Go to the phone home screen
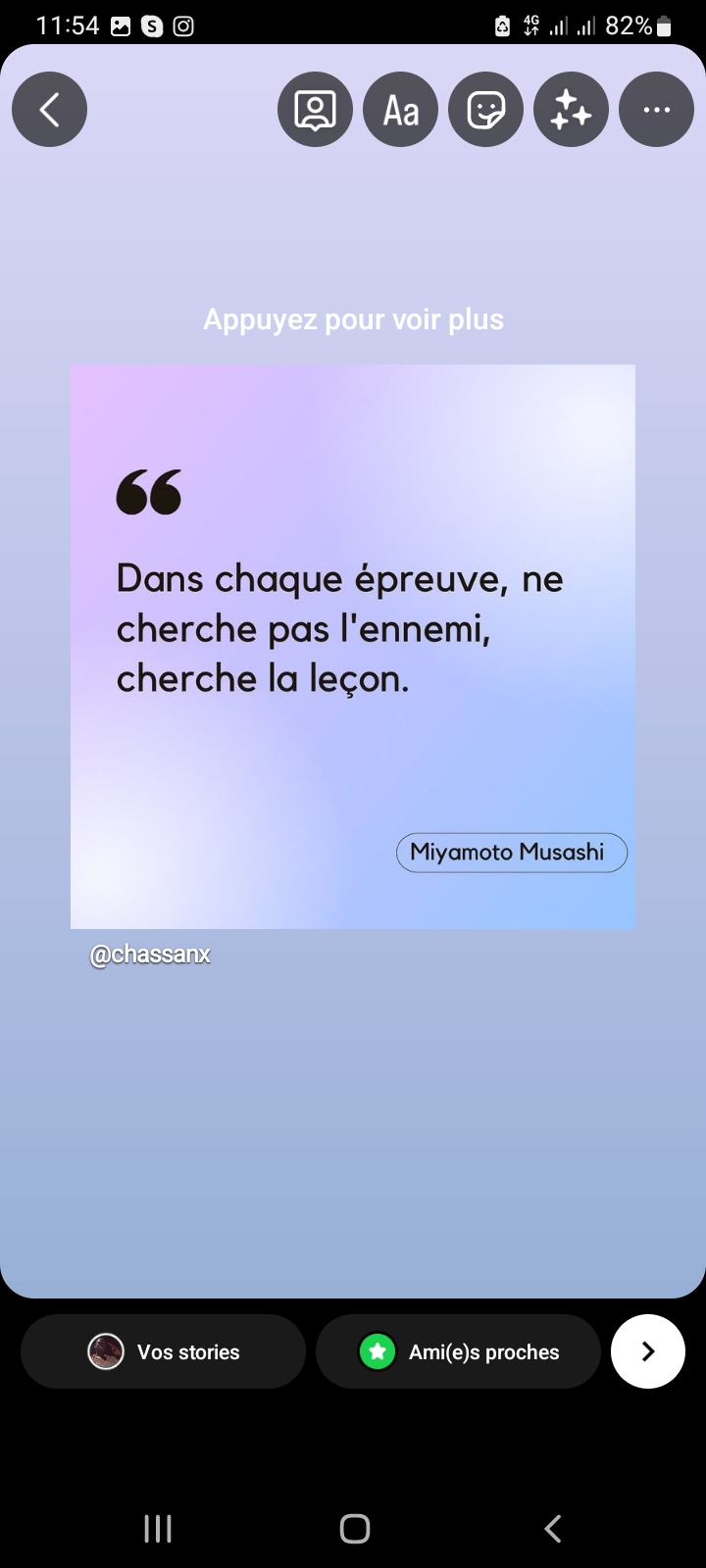706x1568 pixels. 354,1528
